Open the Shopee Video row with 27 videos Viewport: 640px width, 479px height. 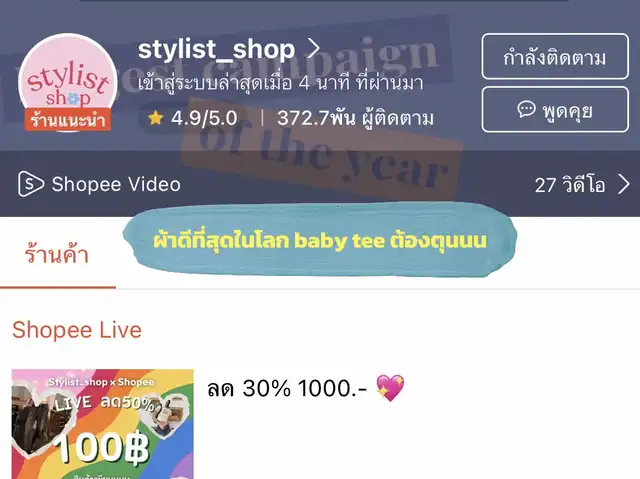[320, 184]
